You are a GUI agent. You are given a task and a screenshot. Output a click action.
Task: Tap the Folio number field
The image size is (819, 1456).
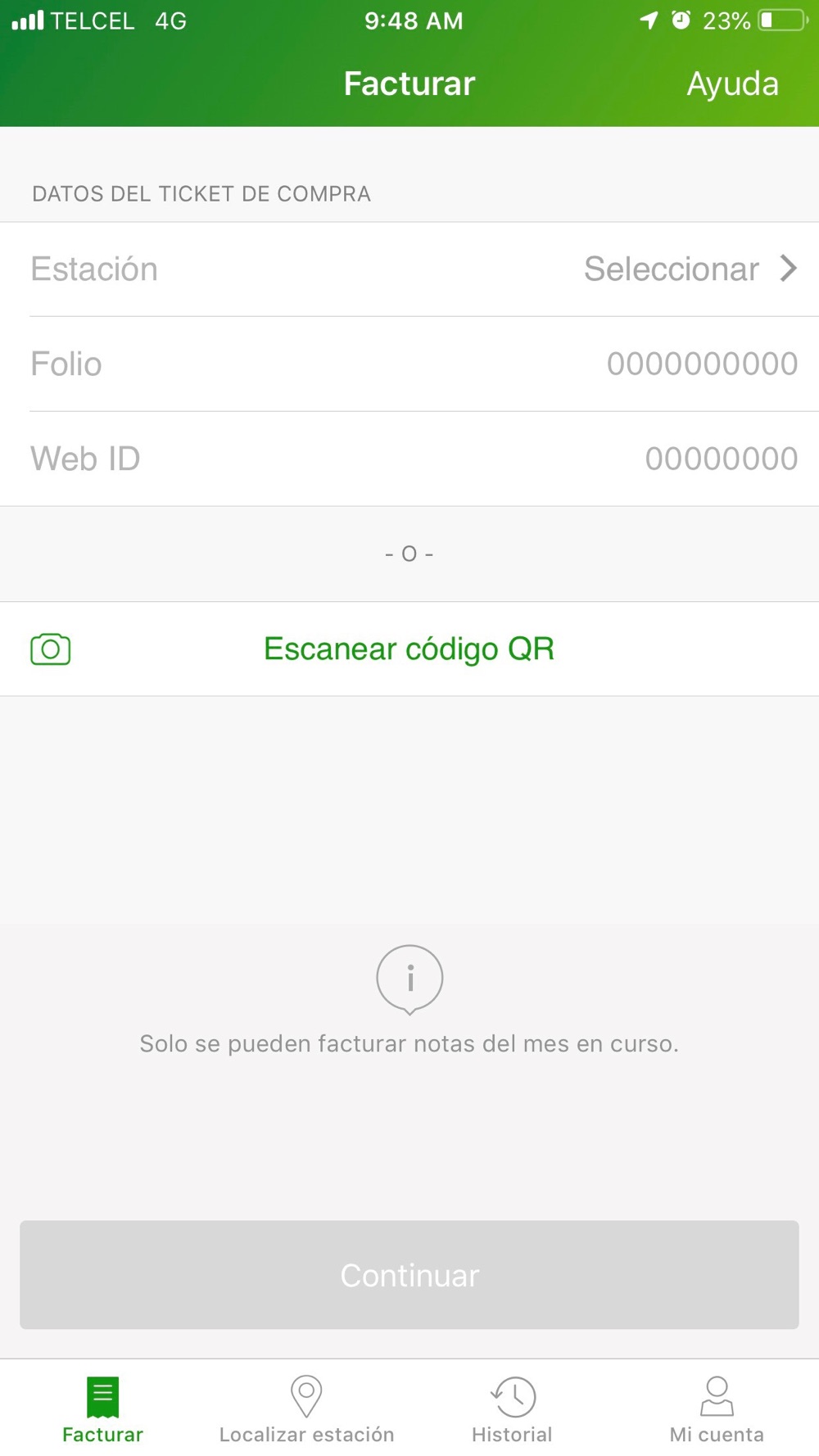[x=409, y=364]
